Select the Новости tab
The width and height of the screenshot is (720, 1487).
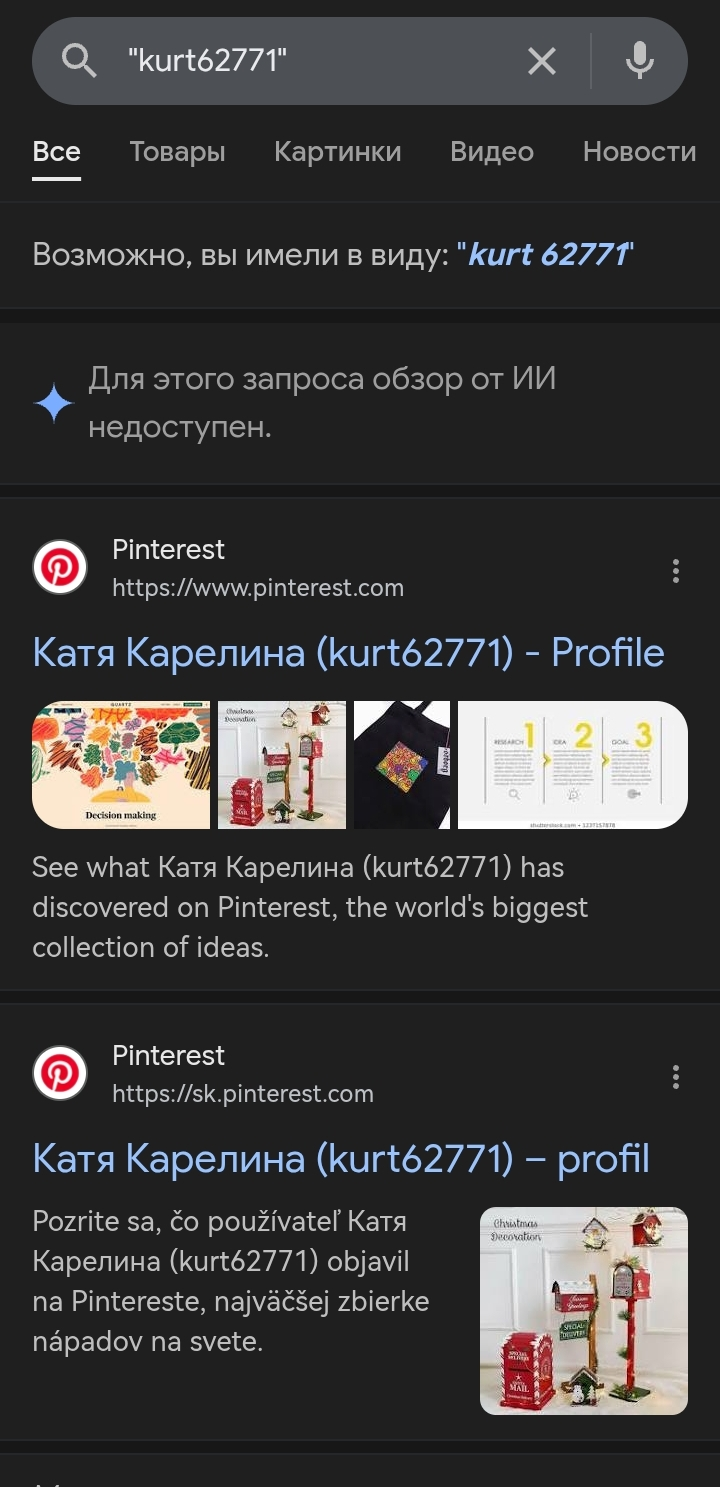point(639,152)
